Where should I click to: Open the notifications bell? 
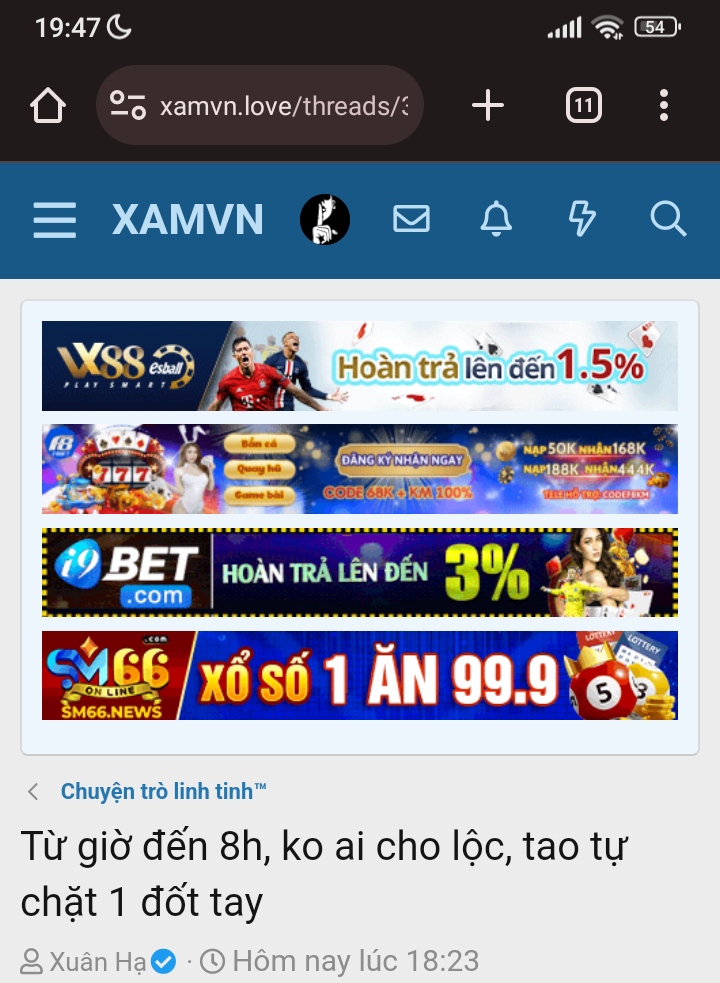point(496,219)
